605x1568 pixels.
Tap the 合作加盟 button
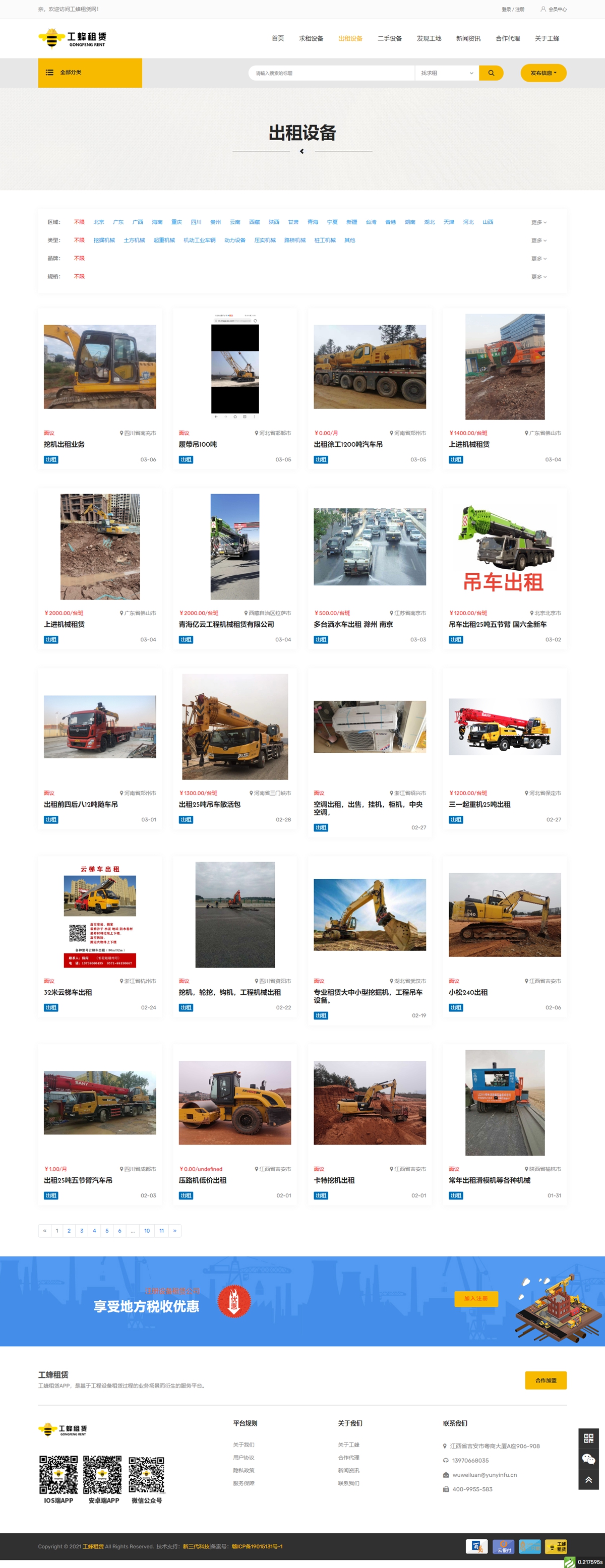[x=546, y=1380]
